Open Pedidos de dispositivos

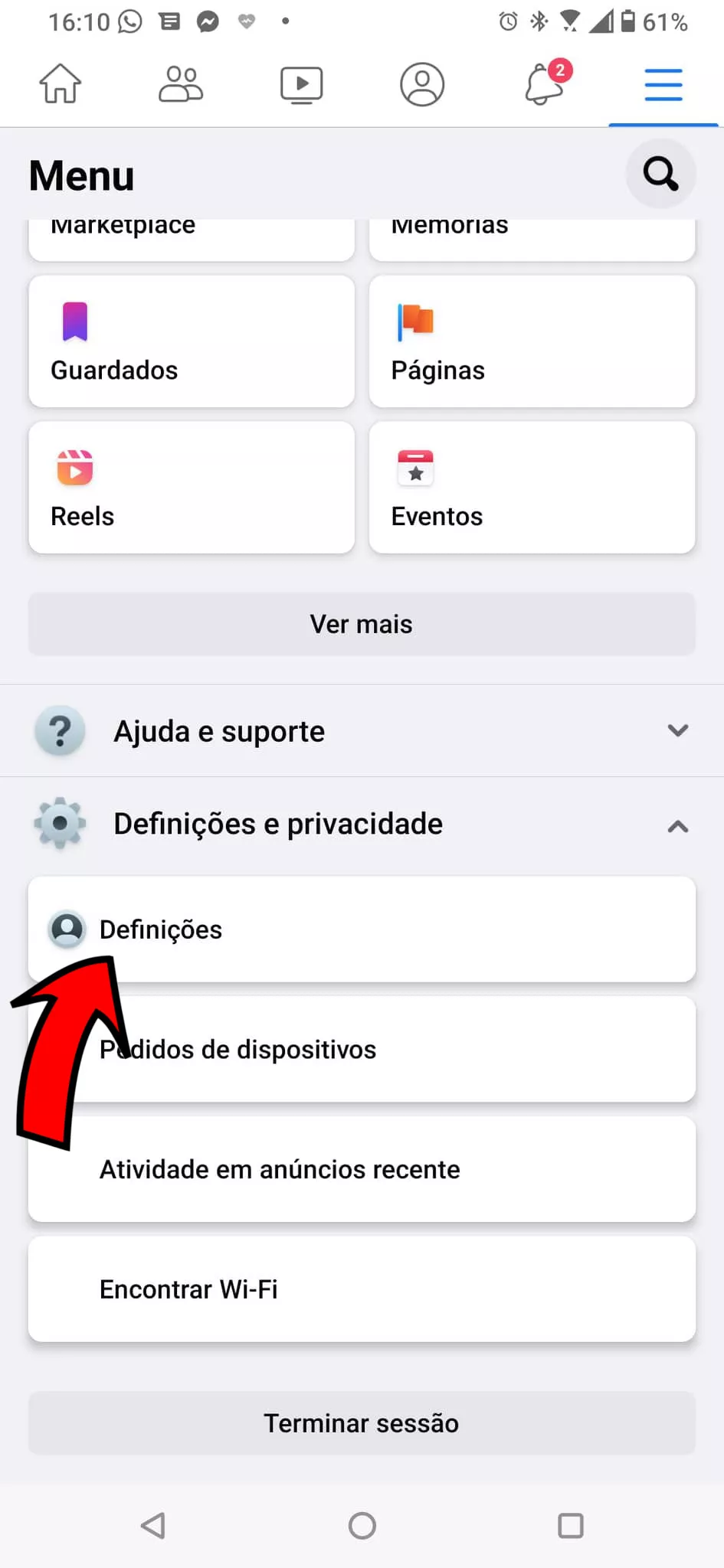pos(362,1050)
